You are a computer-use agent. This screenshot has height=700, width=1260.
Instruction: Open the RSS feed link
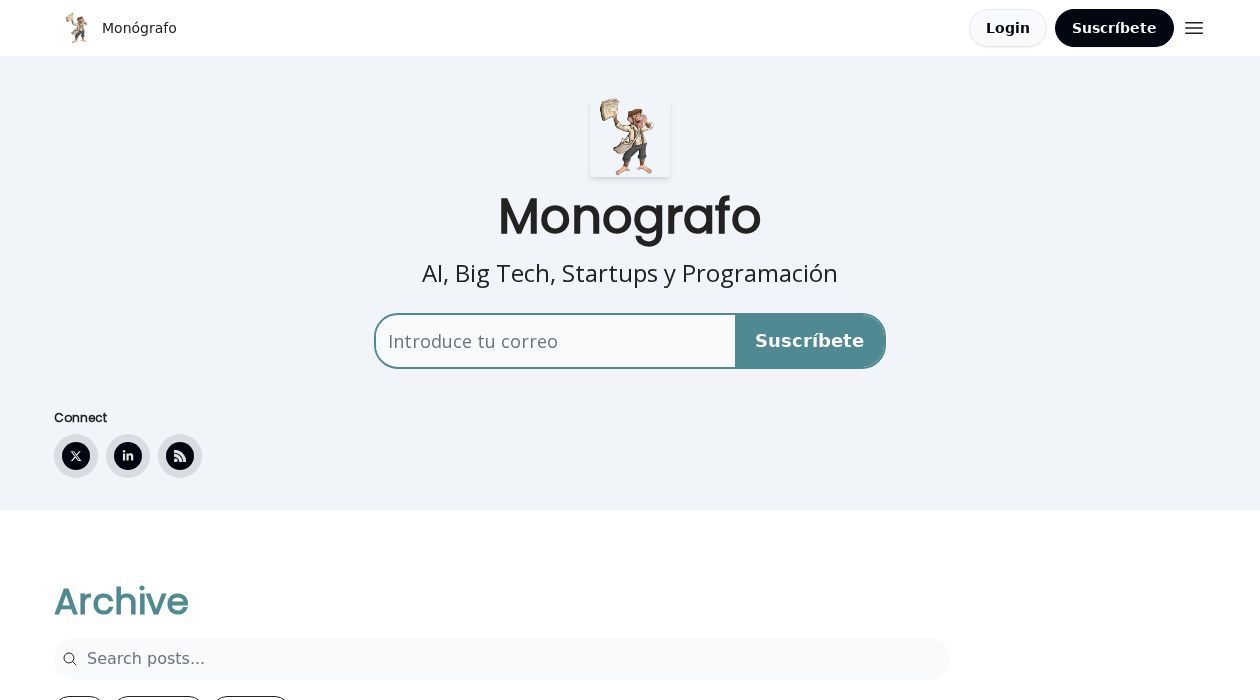[x=180, y=456]
